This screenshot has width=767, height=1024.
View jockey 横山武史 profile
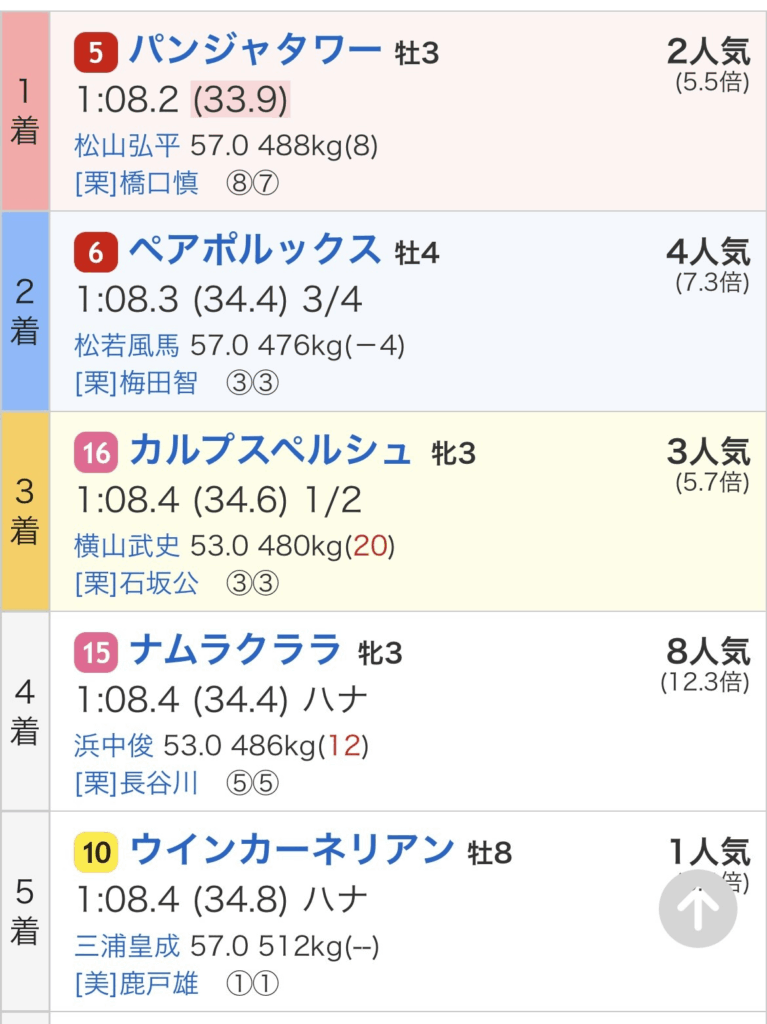click(x=127, y=547)
